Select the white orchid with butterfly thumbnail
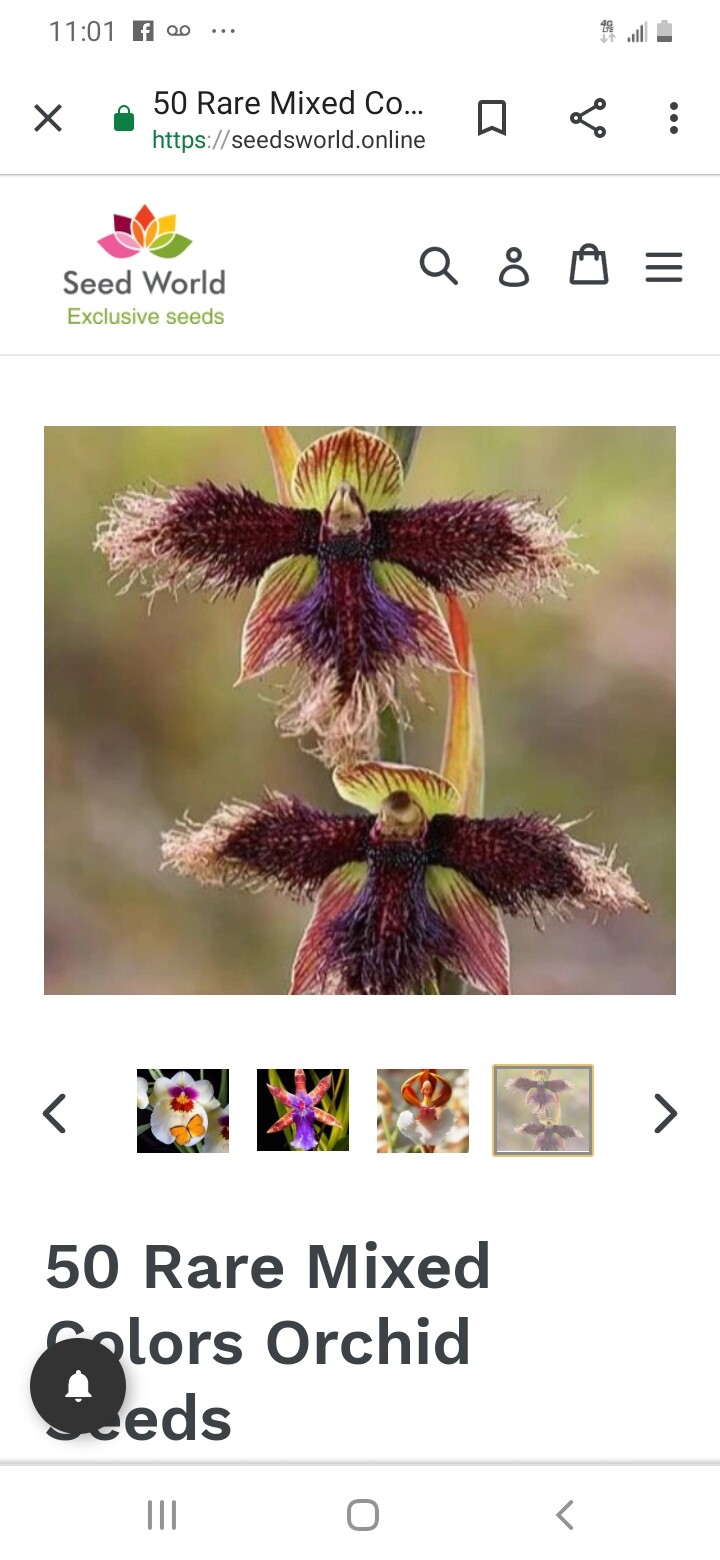 click(x=183, y=1111)
